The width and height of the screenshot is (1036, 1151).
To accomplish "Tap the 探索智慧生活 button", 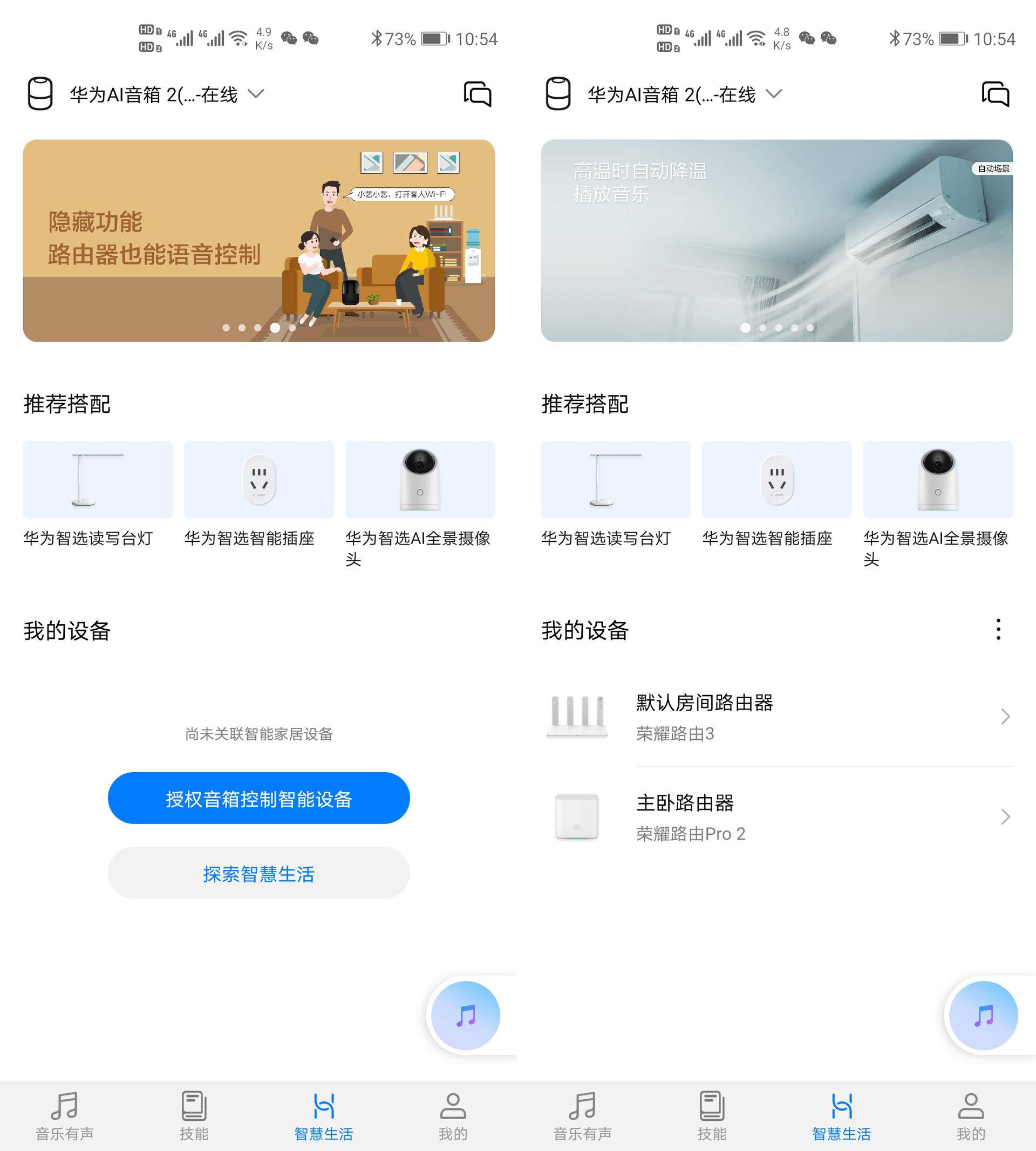I will click(258, 873).
